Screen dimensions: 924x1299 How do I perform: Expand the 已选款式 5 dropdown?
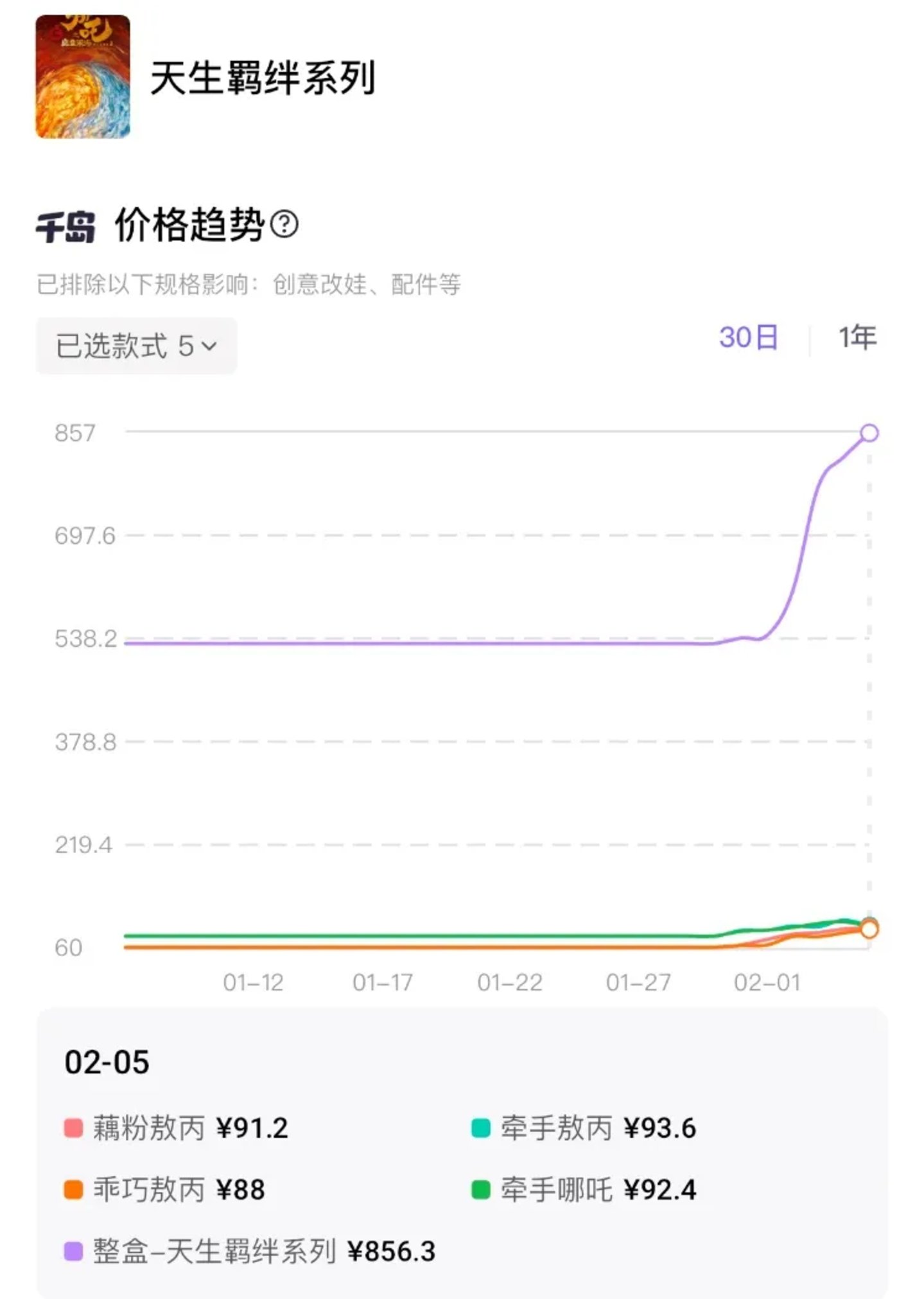136,346
